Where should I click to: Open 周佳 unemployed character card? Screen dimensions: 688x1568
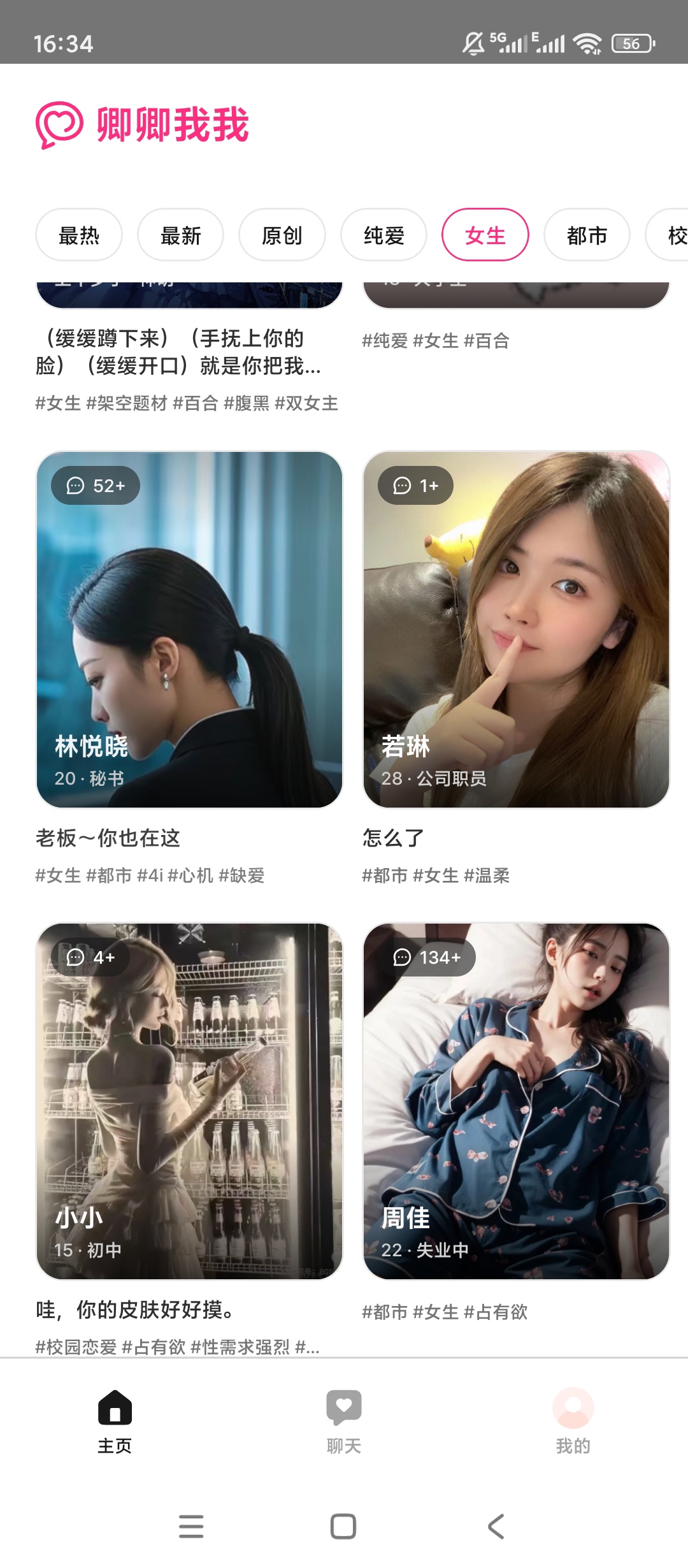(x=516, y=1101)
